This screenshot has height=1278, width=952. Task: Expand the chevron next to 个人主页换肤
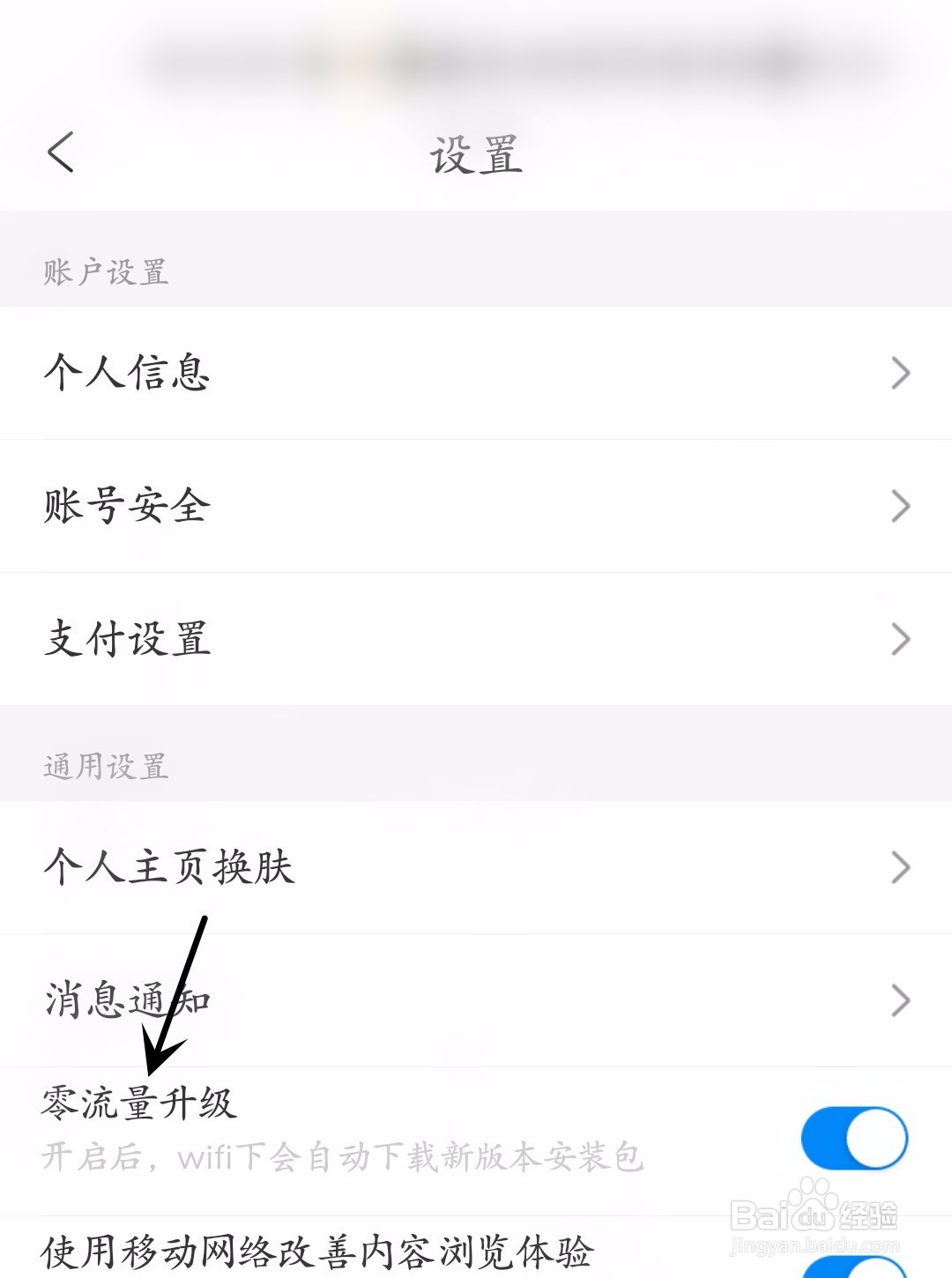click(x=901, y=866)
